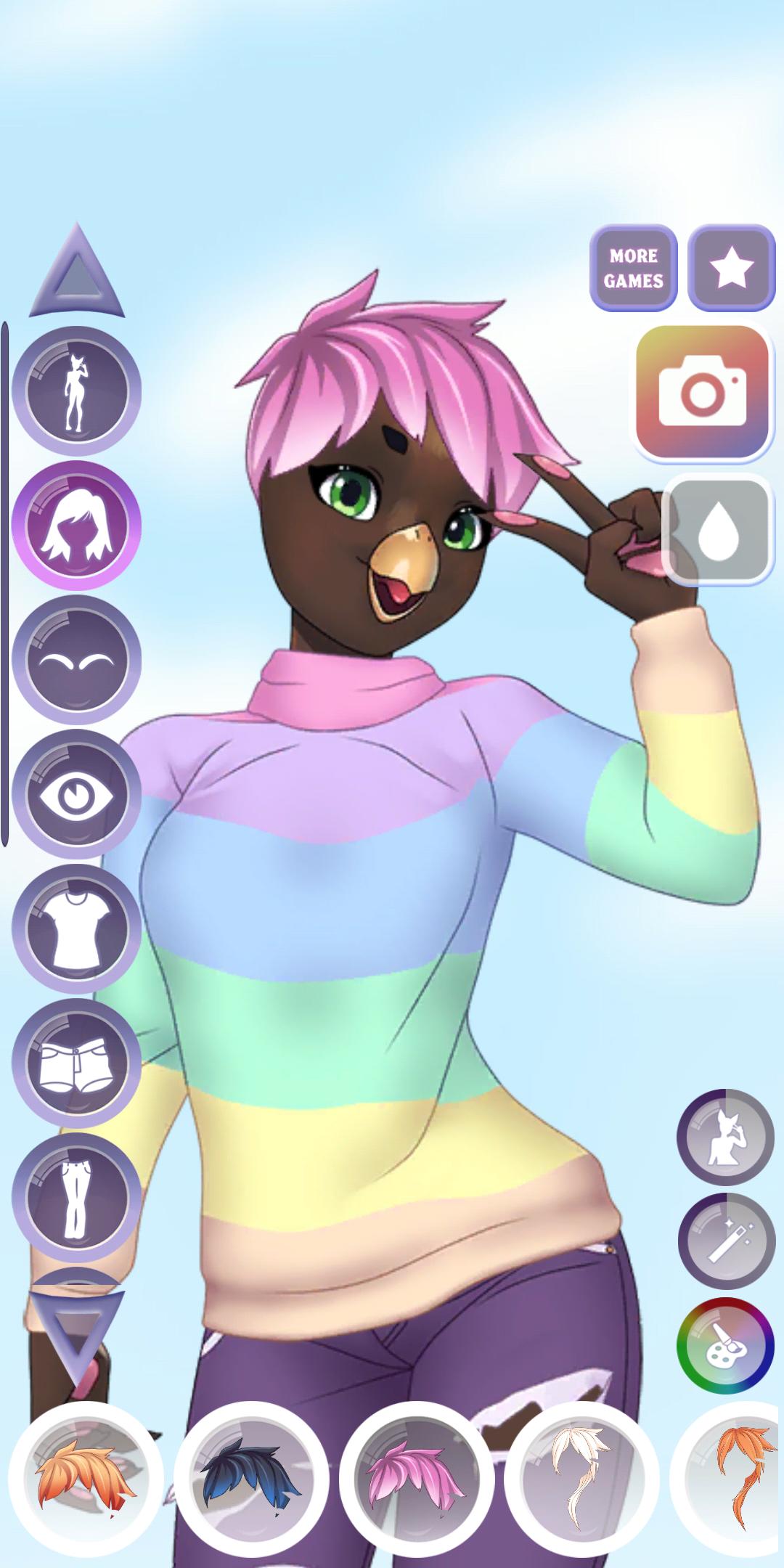Viewport: 784px width, 1568px height.
Task: Choose the shorts category
Action: (76, 1063)
